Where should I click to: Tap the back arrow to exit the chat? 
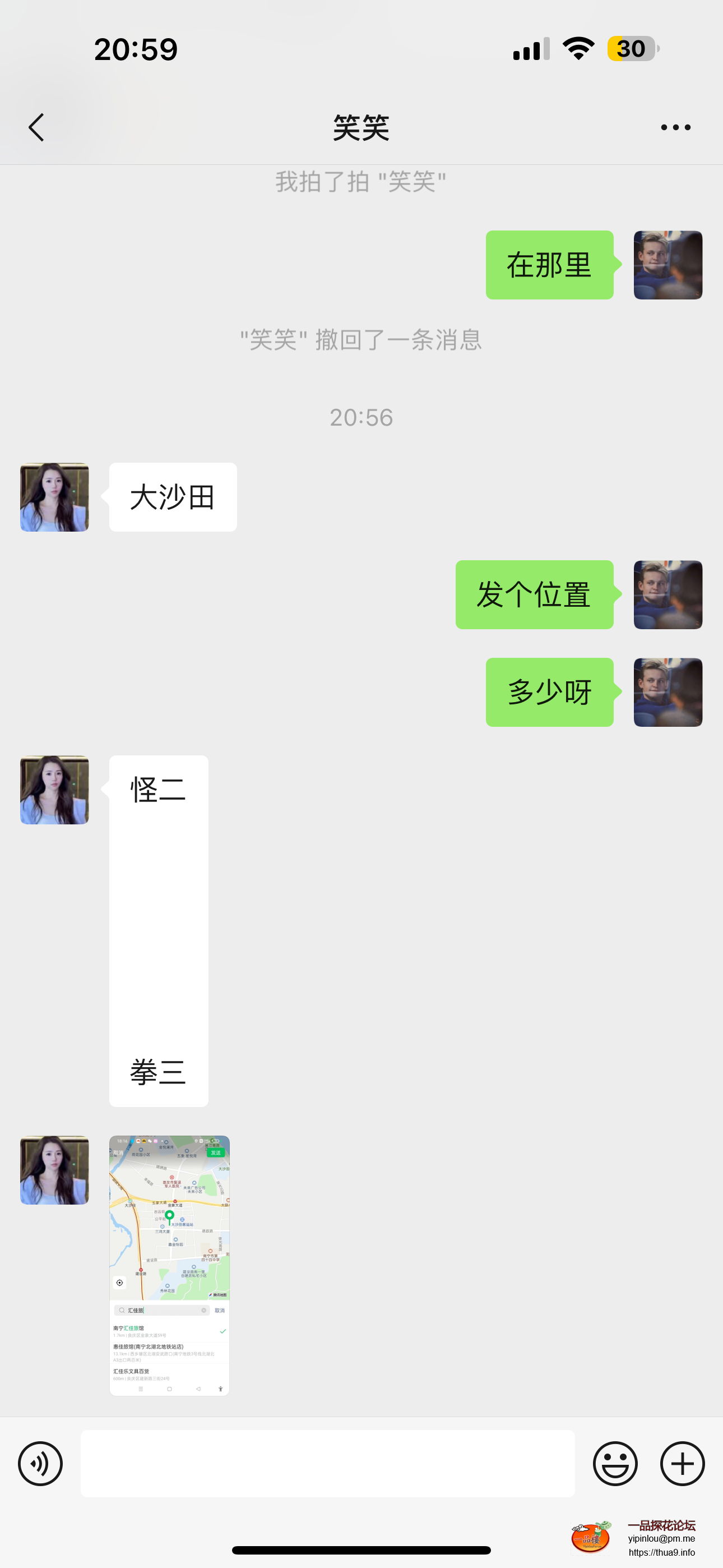[x=35, y=127]
